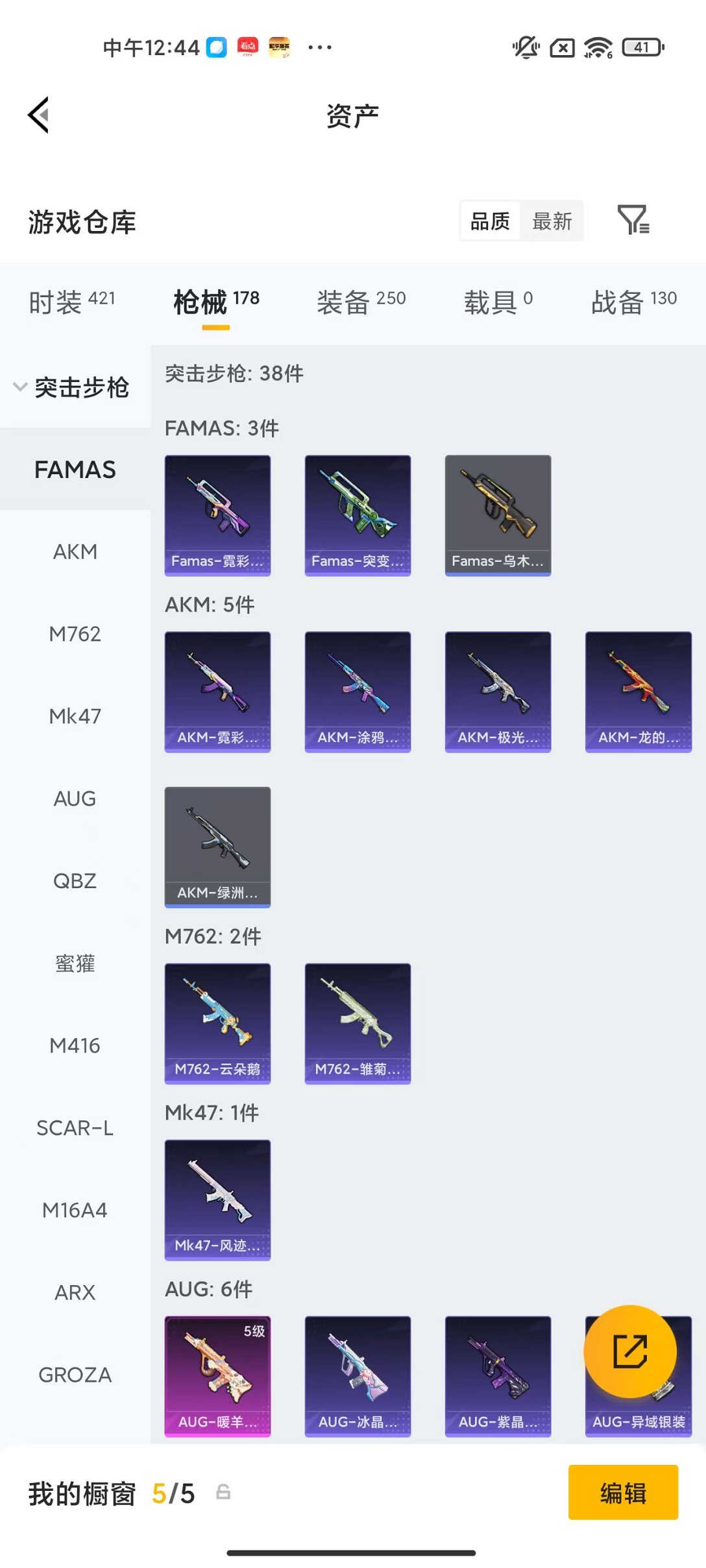The image size is (706, 1568).
Task: Sort warehouse by 最新
Action: [552, 221]
